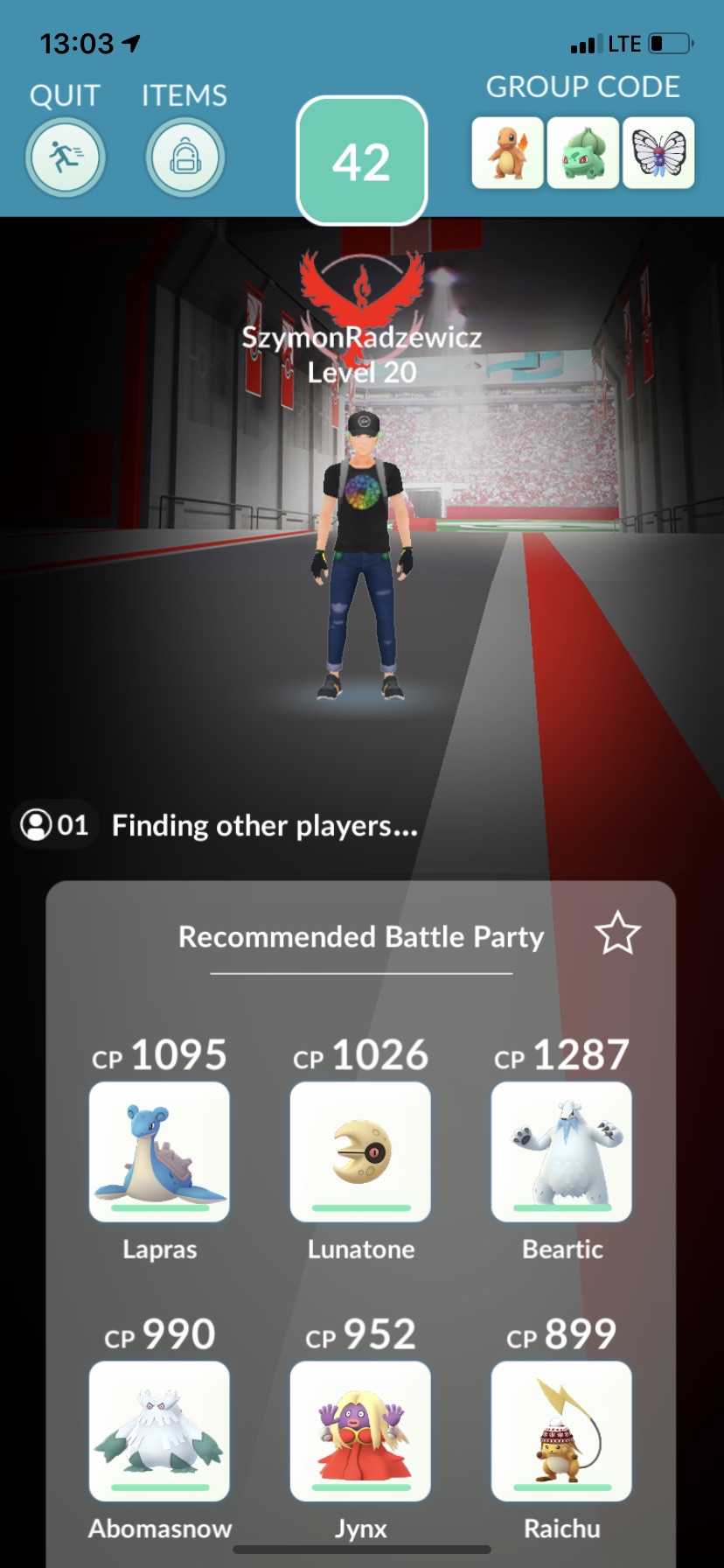The height and width of the screenshot is (1568, 724).
Task: Quit the raid lobby
Action: 66,158
